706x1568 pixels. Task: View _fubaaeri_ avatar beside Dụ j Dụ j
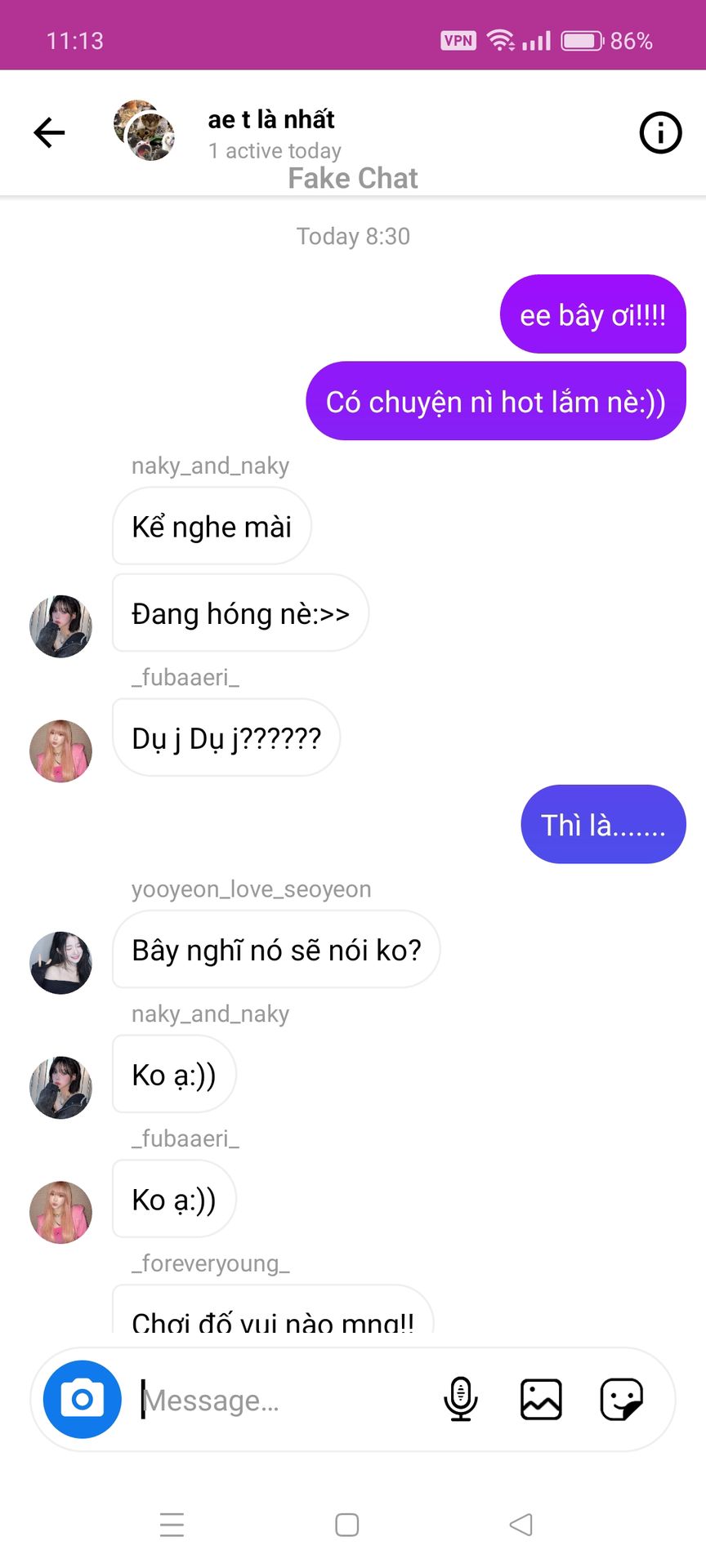pos(60,751)
